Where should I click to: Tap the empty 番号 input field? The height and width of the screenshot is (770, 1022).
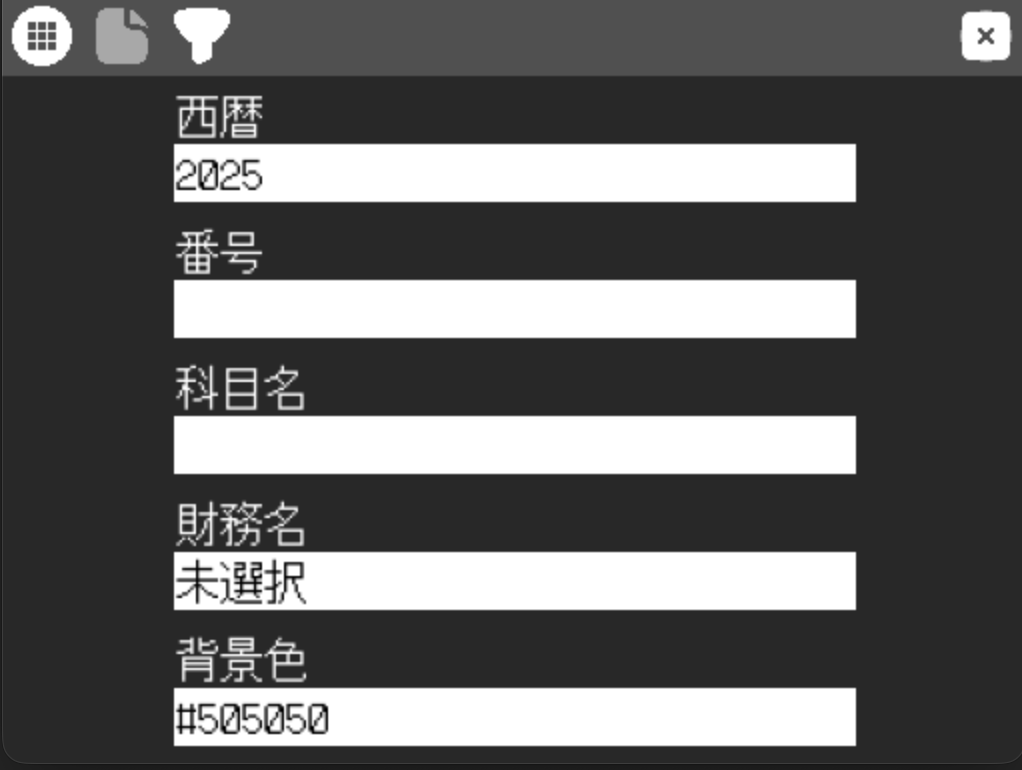coord(514,309)
